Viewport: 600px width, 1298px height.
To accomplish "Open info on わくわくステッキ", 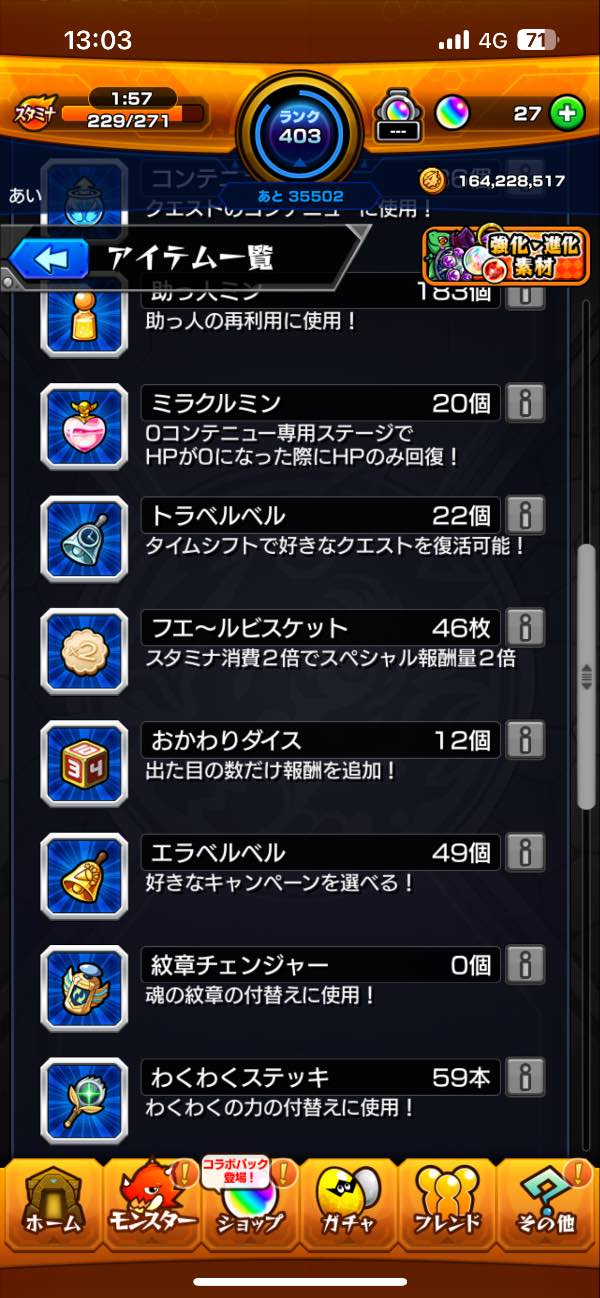I will pos(525,1078).
